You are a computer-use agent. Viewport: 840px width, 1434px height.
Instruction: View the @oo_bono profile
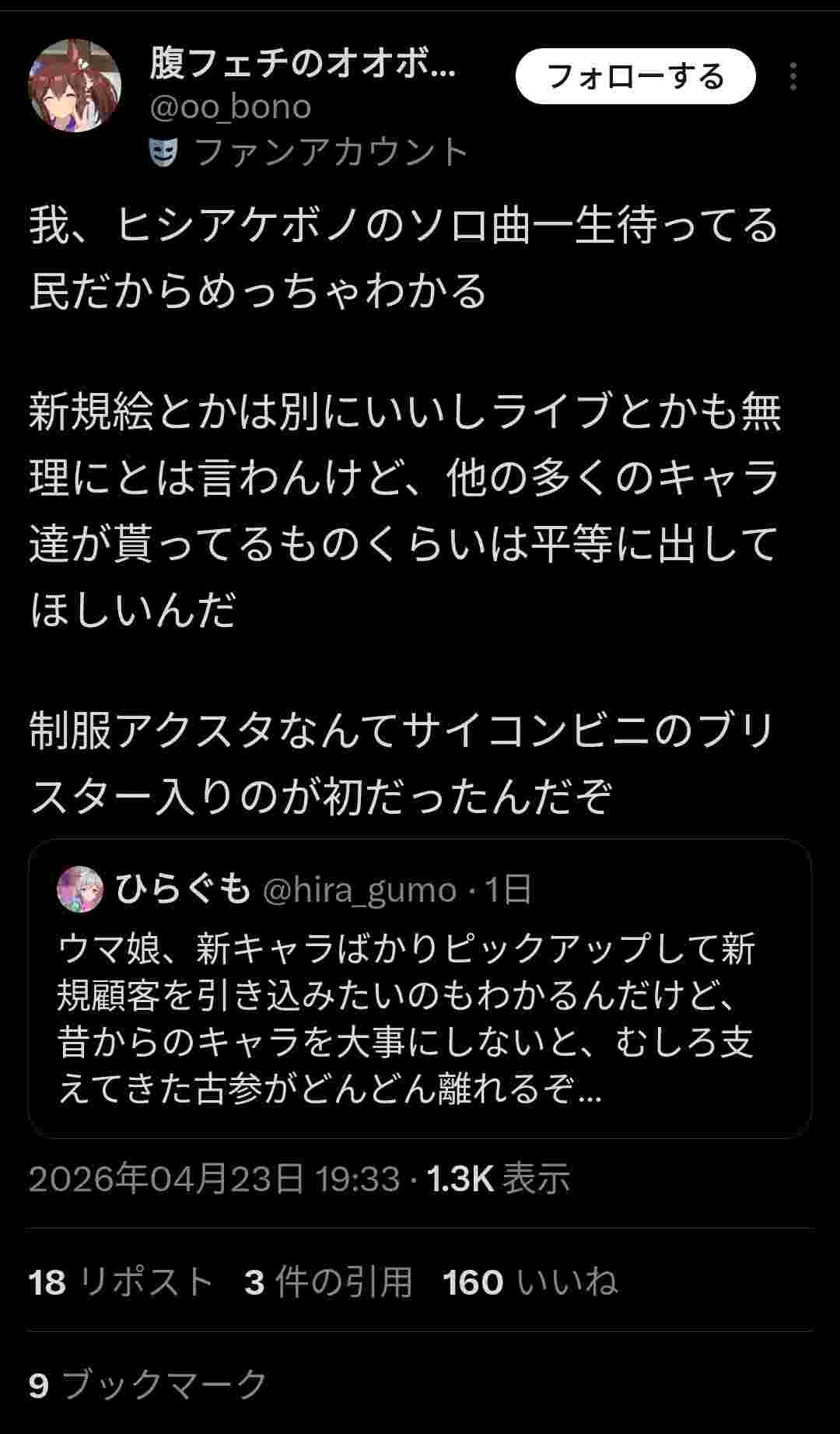[x=230, y=107]
